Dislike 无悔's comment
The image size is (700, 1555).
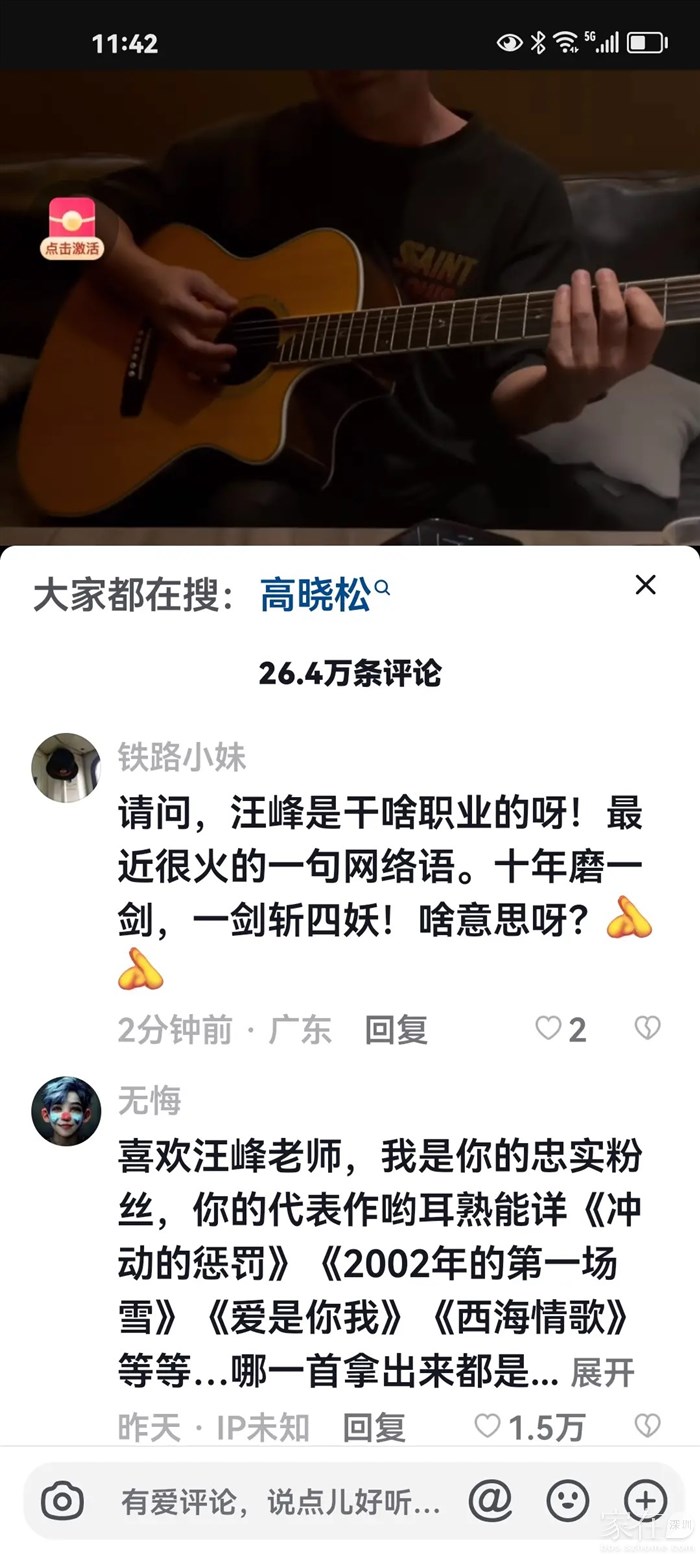coord(648,1426)
